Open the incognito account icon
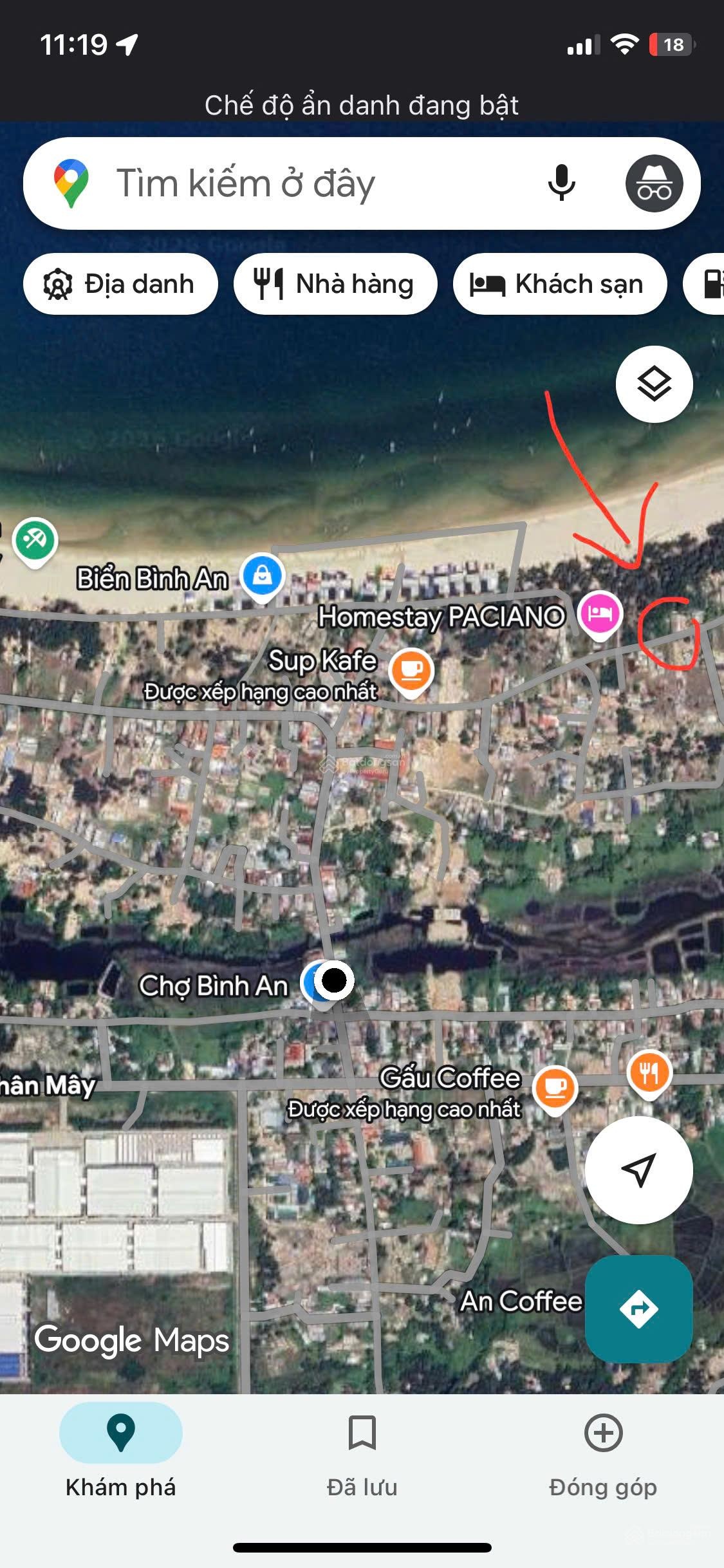 (x=654, y=184)
